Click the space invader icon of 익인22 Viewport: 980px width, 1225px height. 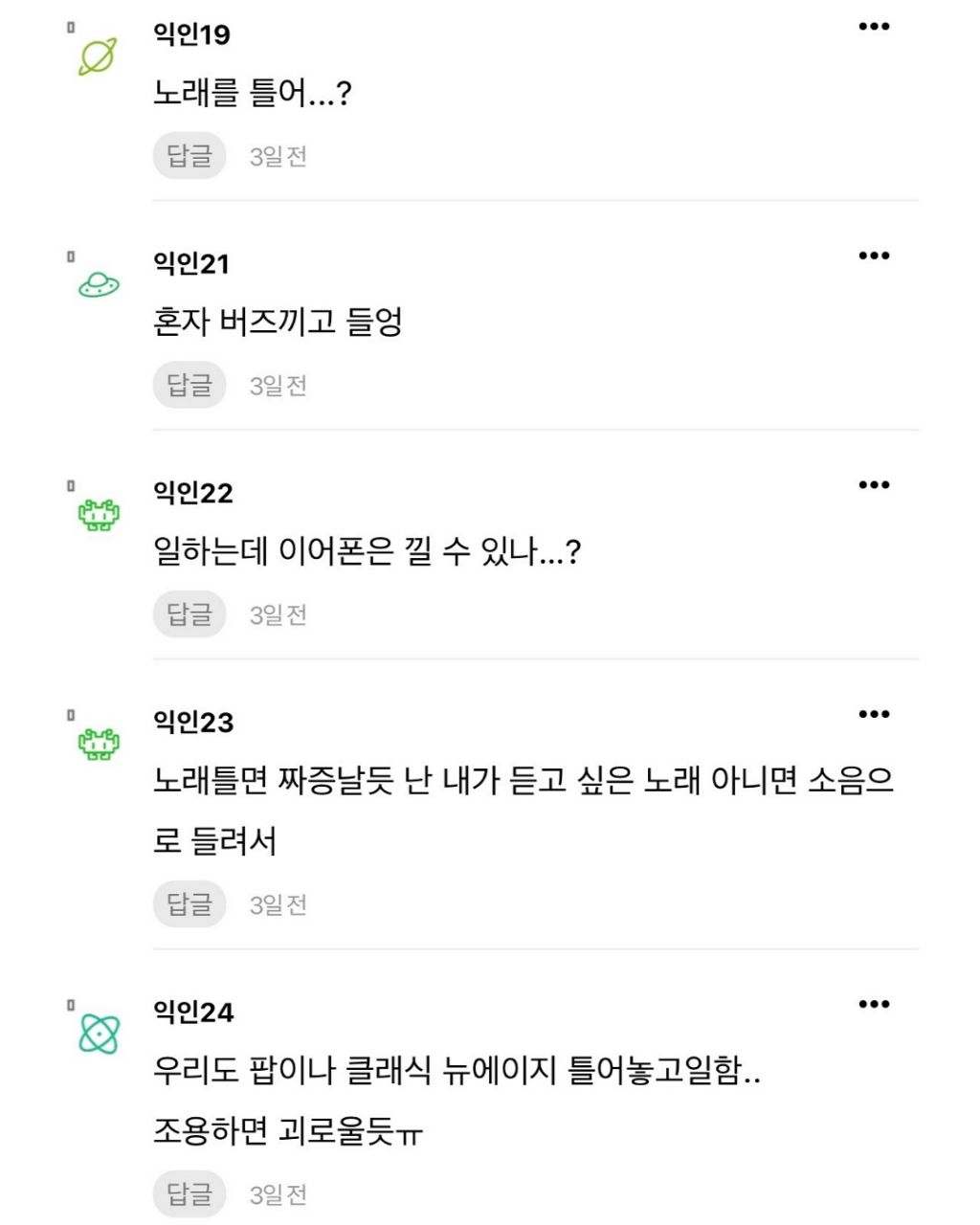97,517
